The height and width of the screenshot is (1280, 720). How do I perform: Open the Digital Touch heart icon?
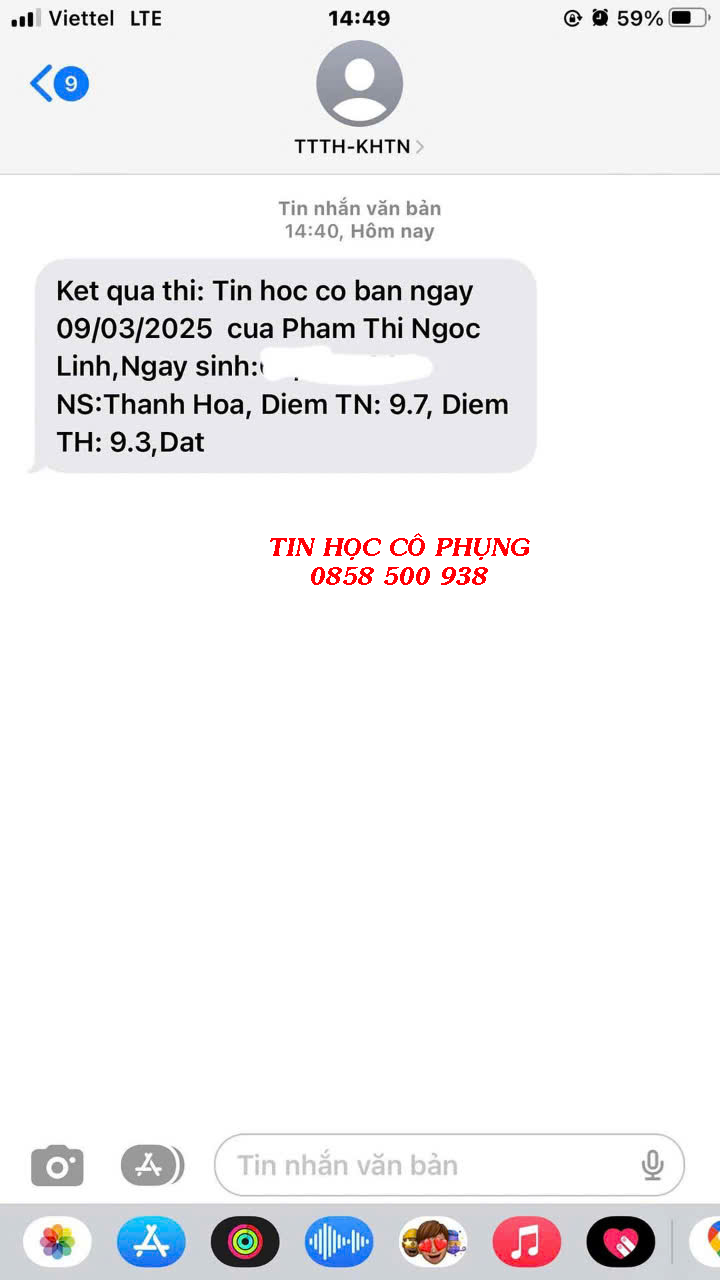tap(620, 1243)
